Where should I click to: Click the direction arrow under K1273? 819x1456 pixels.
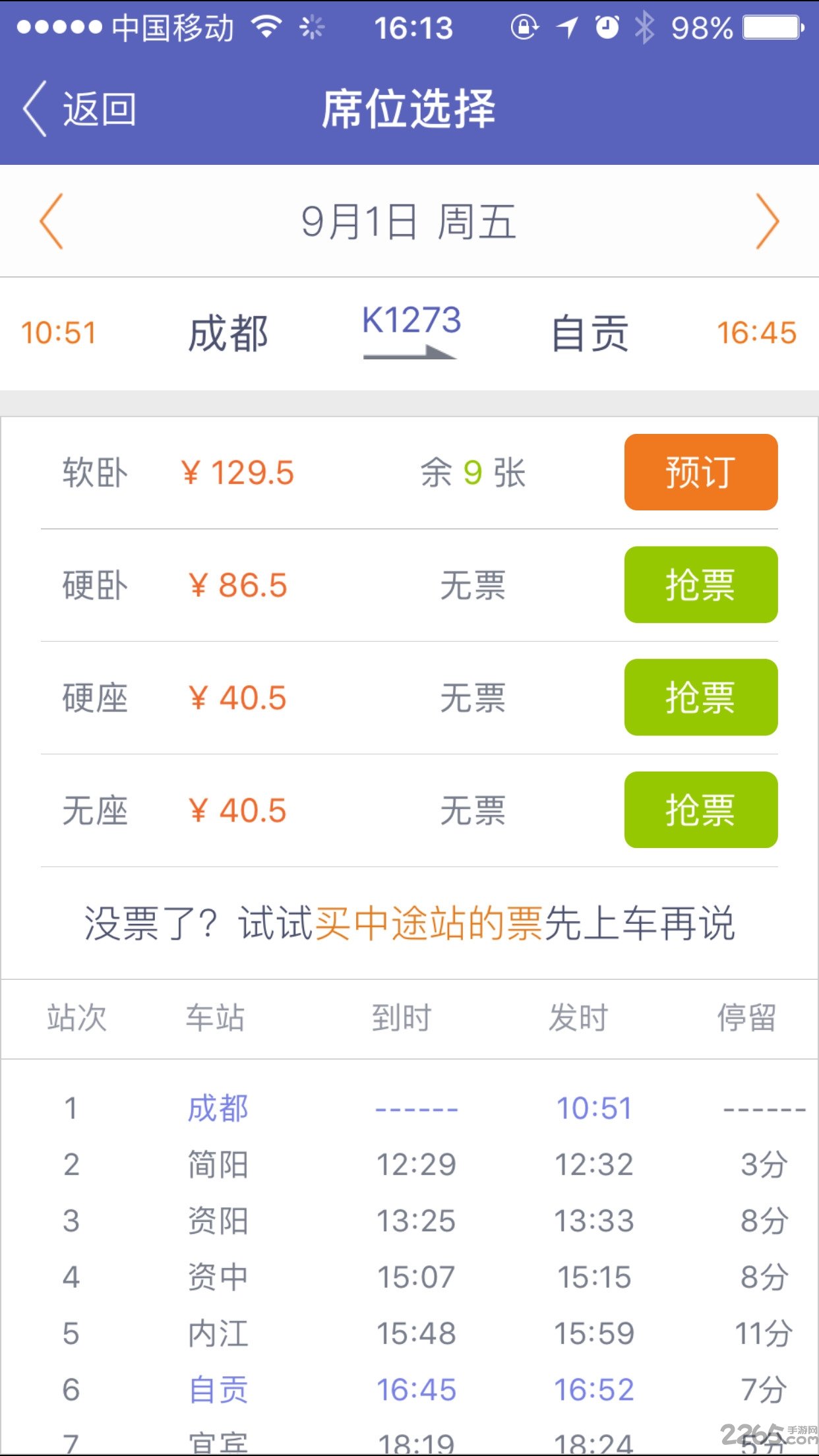[x=410, y=354]
